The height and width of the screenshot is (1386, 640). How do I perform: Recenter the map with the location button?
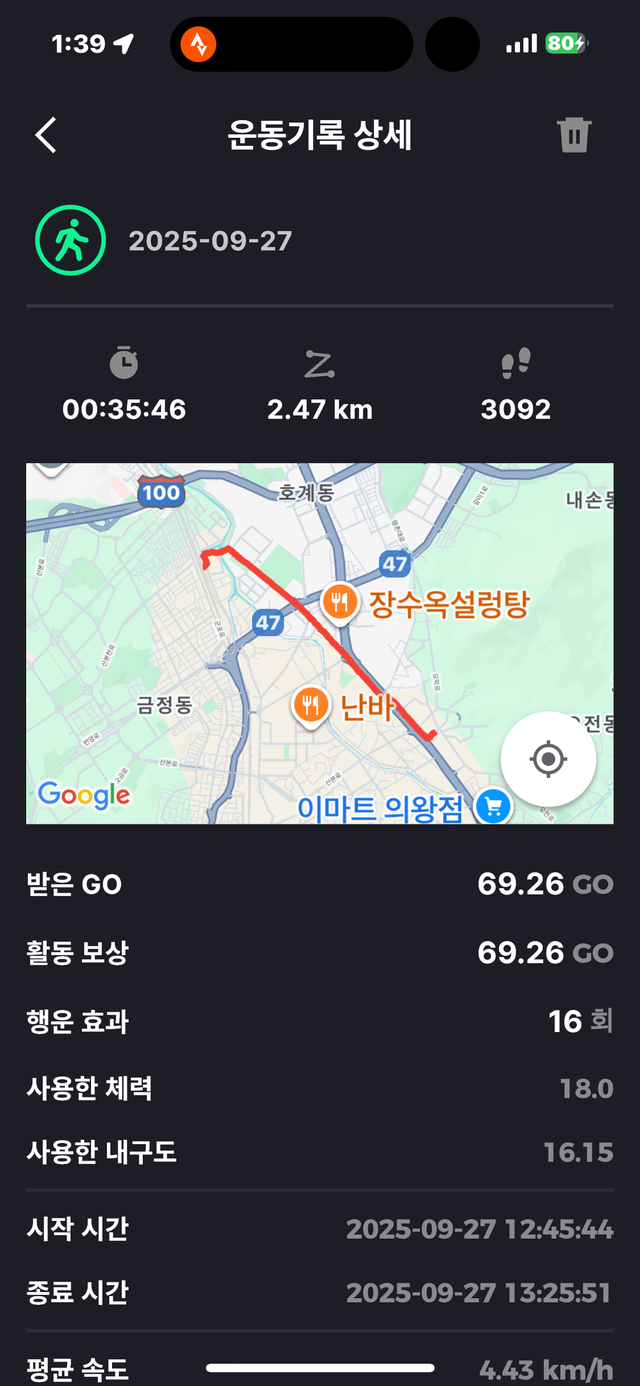tap(548, 760)
